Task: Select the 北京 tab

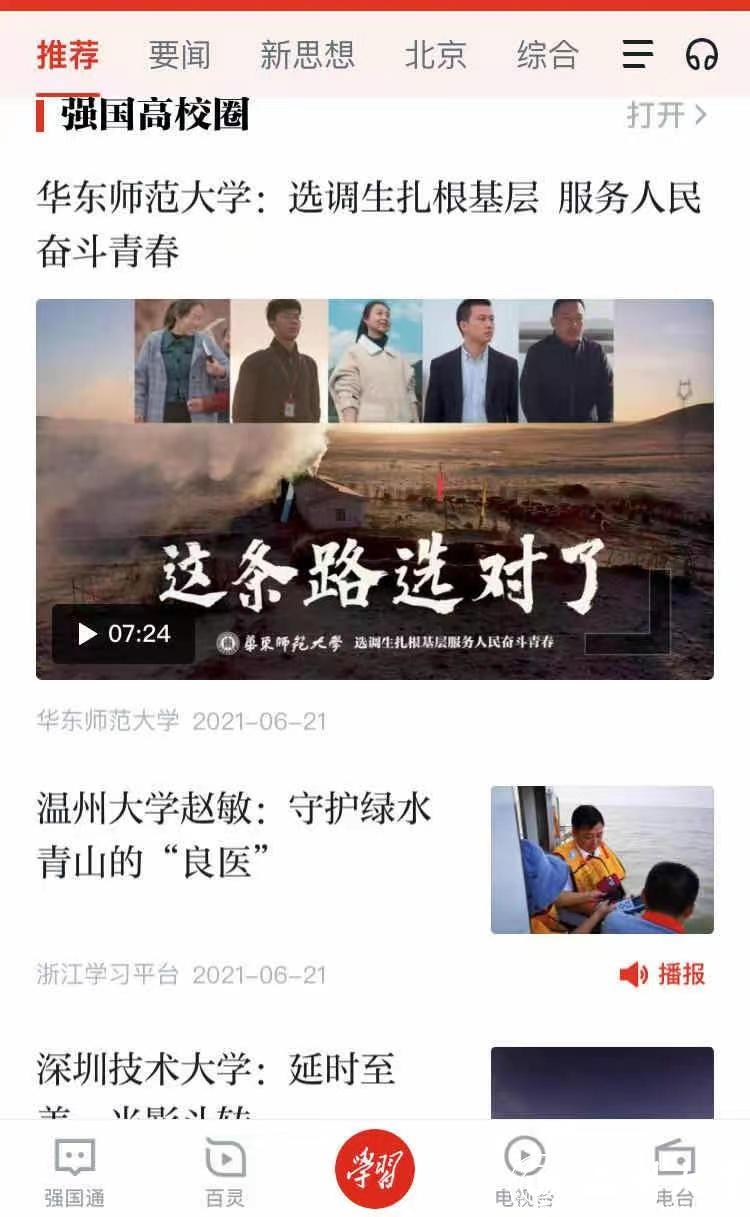Action: coord(435,54)
